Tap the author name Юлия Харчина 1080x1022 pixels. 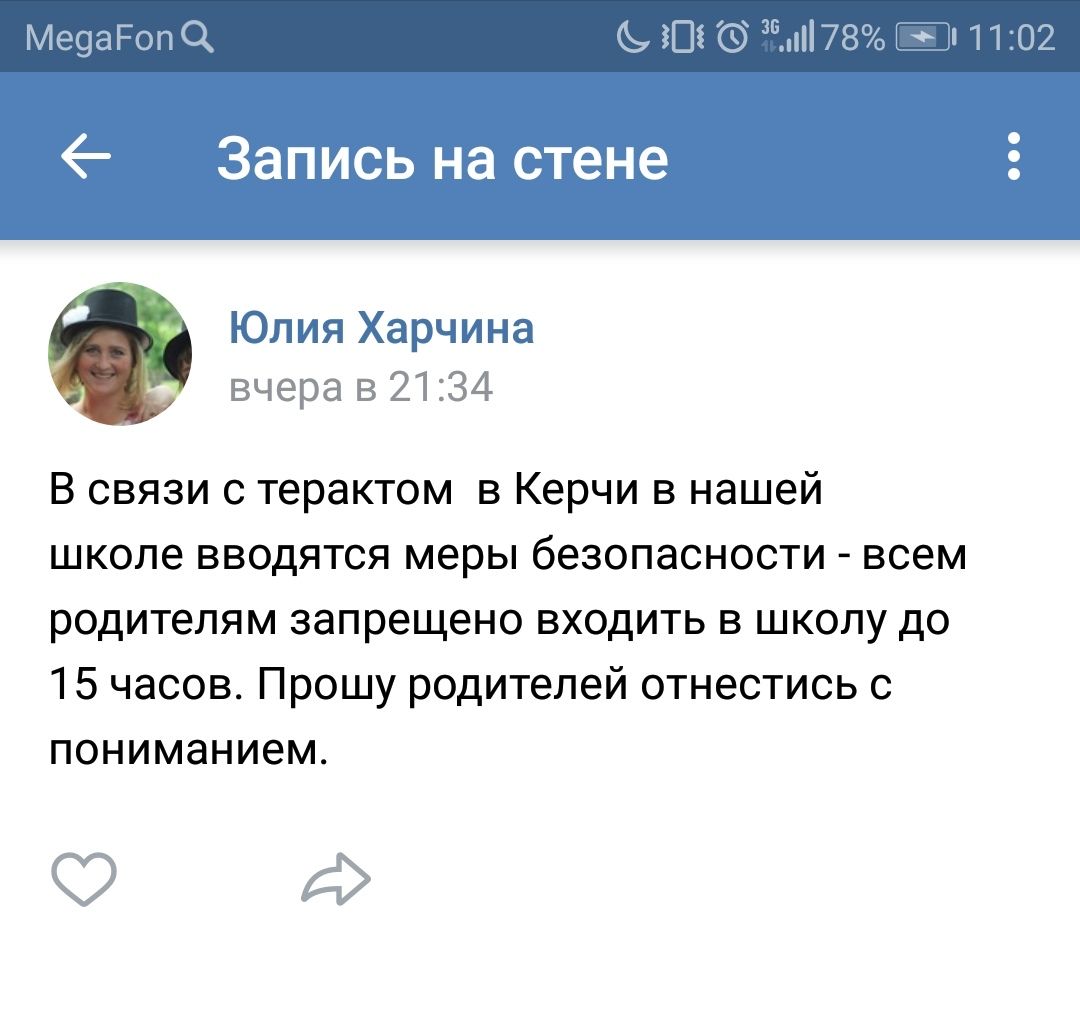[x=382, y=327]
